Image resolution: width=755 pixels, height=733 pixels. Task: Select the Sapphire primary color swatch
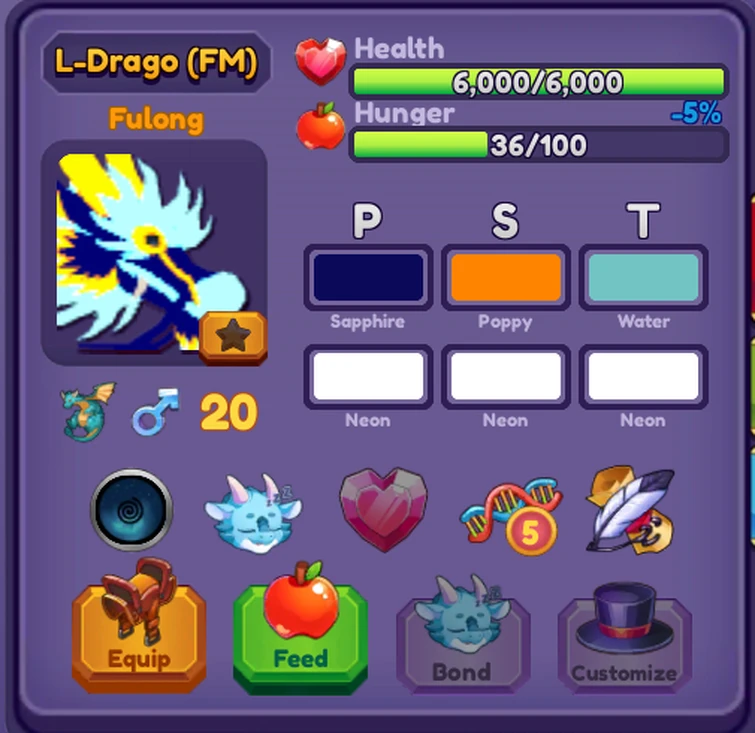click(x=368, y=278)
